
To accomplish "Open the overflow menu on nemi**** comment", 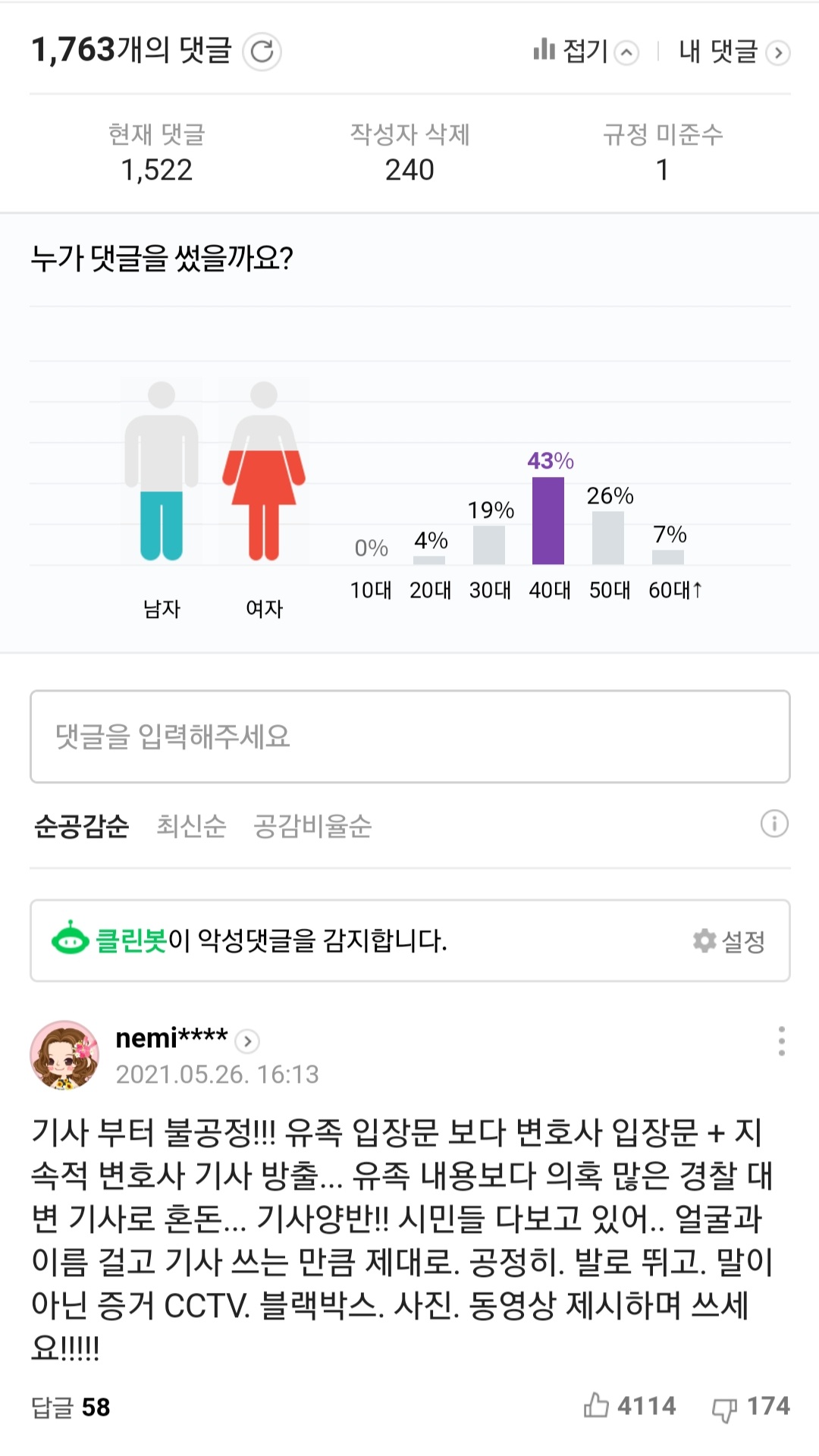I will coord(781,1041).
